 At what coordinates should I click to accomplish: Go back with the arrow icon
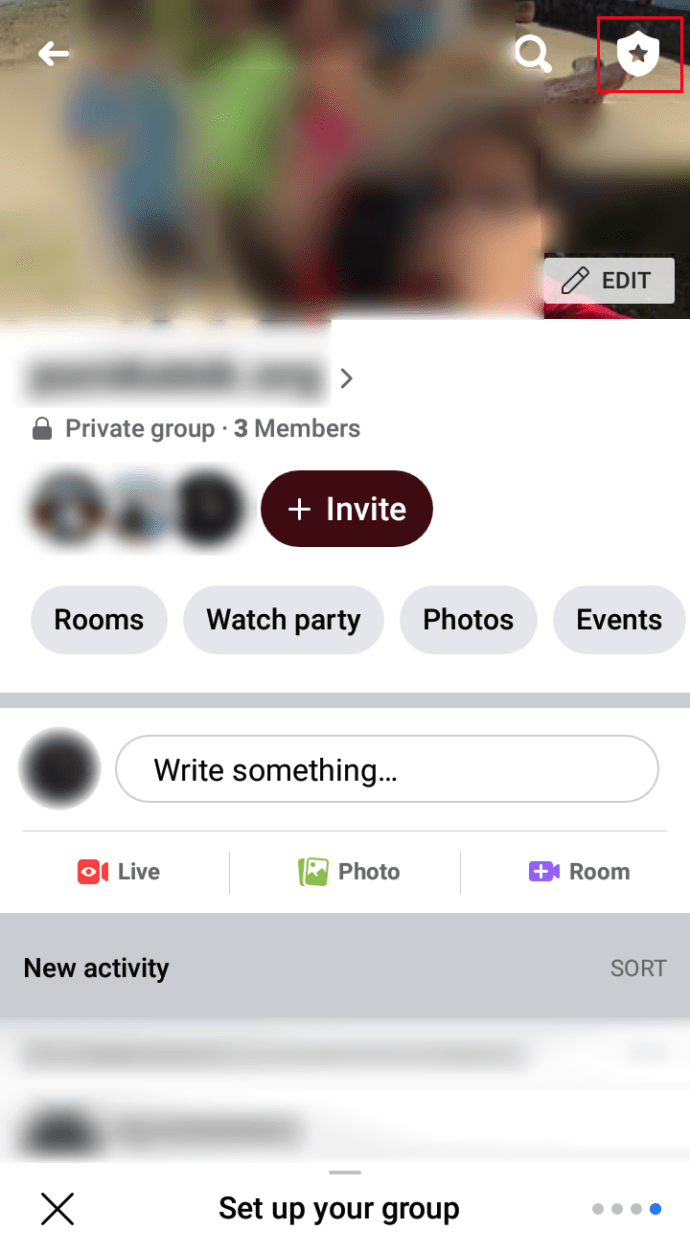tap(54, 54)
